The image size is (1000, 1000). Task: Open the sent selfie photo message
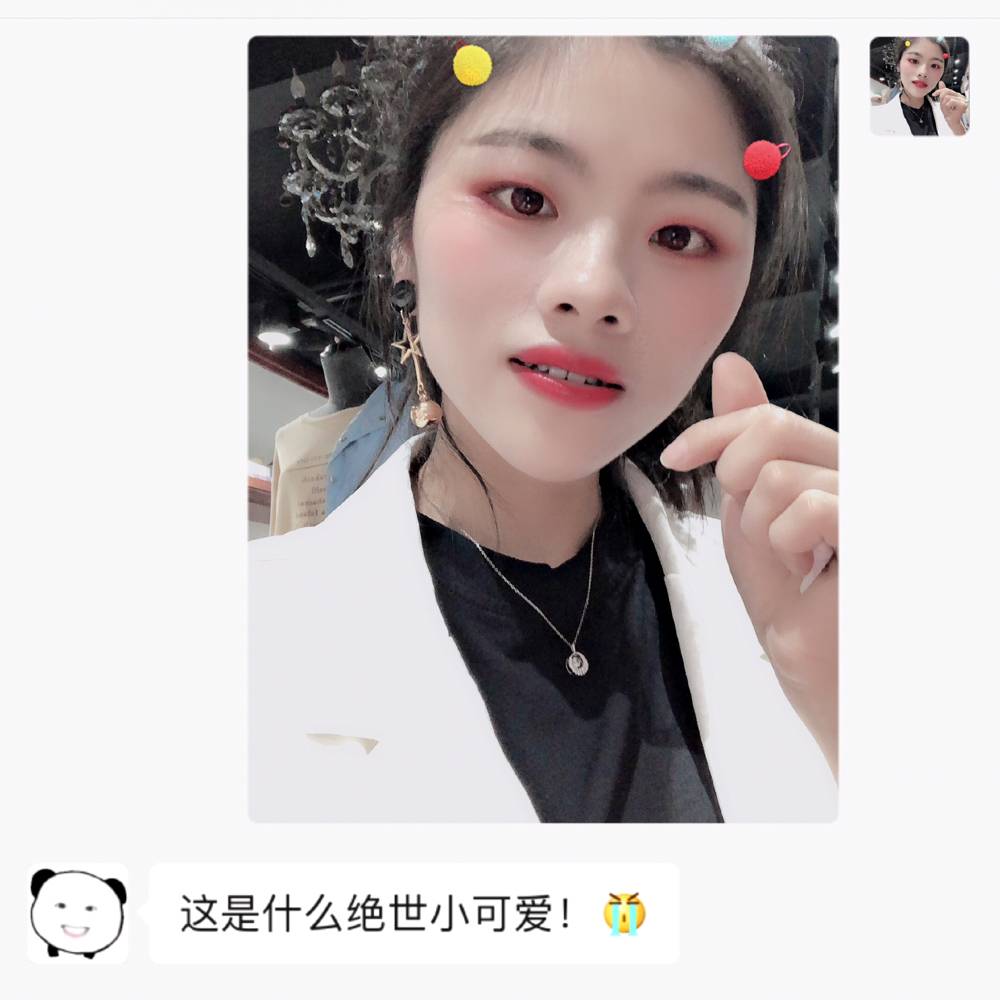542,430
